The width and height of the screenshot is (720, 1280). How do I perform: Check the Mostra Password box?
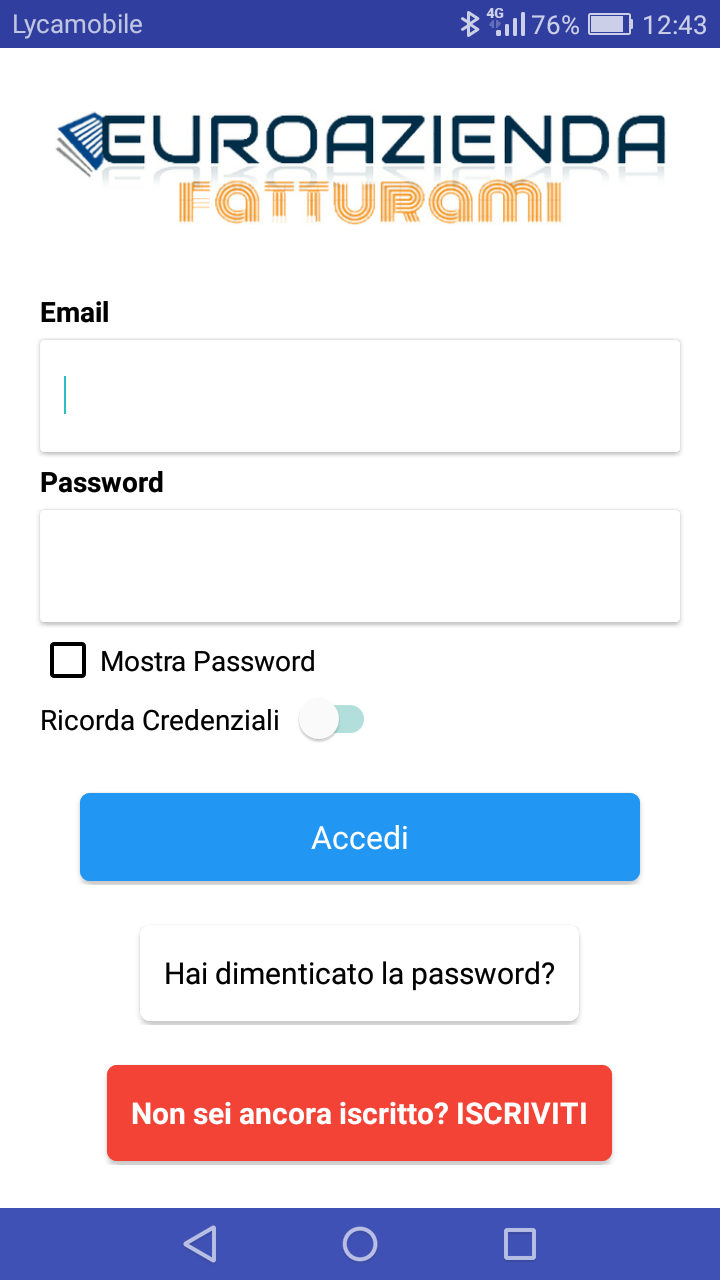tap(68, 661)
